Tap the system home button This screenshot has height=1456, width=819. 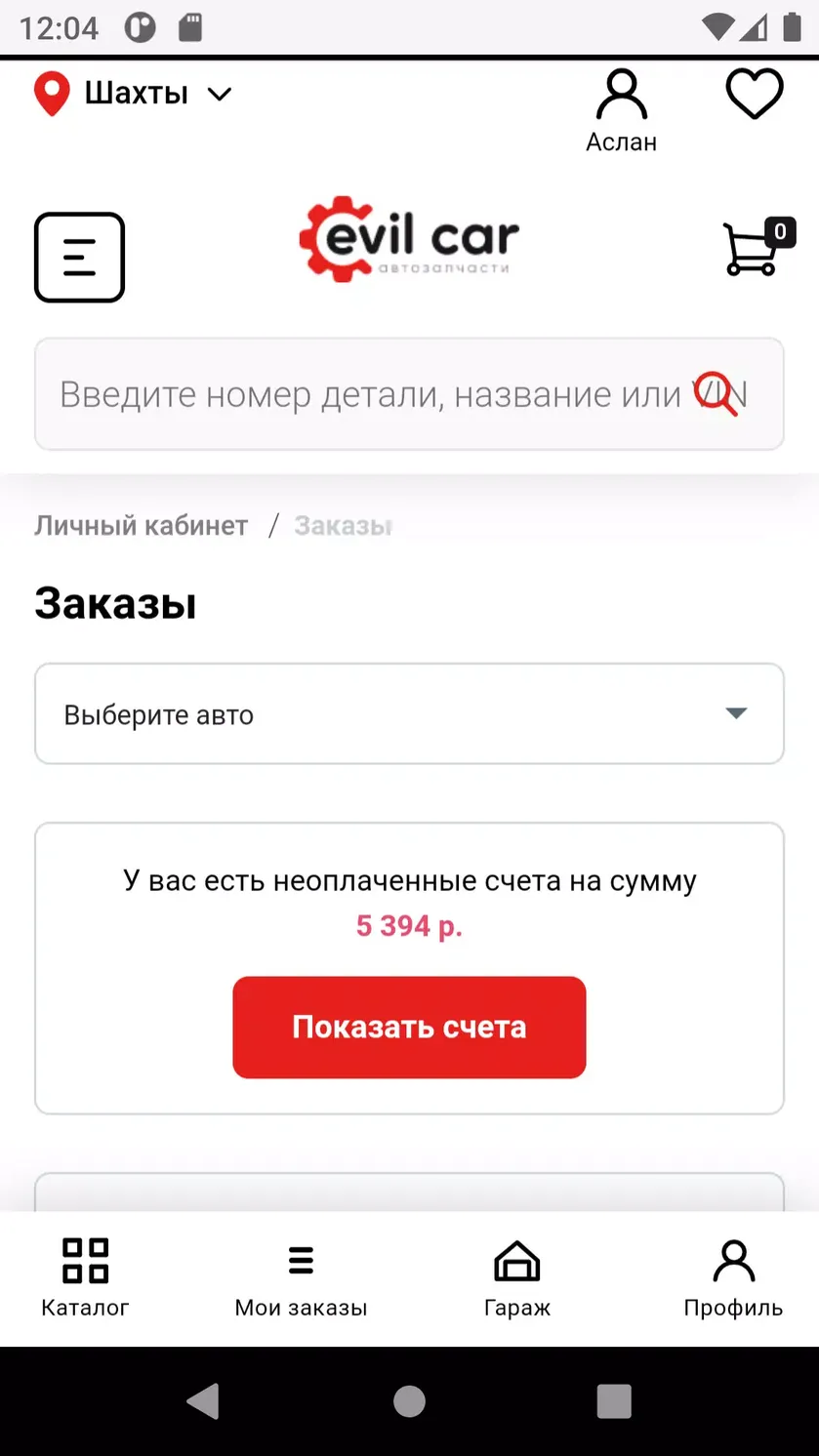click(x=409, y=1401)
